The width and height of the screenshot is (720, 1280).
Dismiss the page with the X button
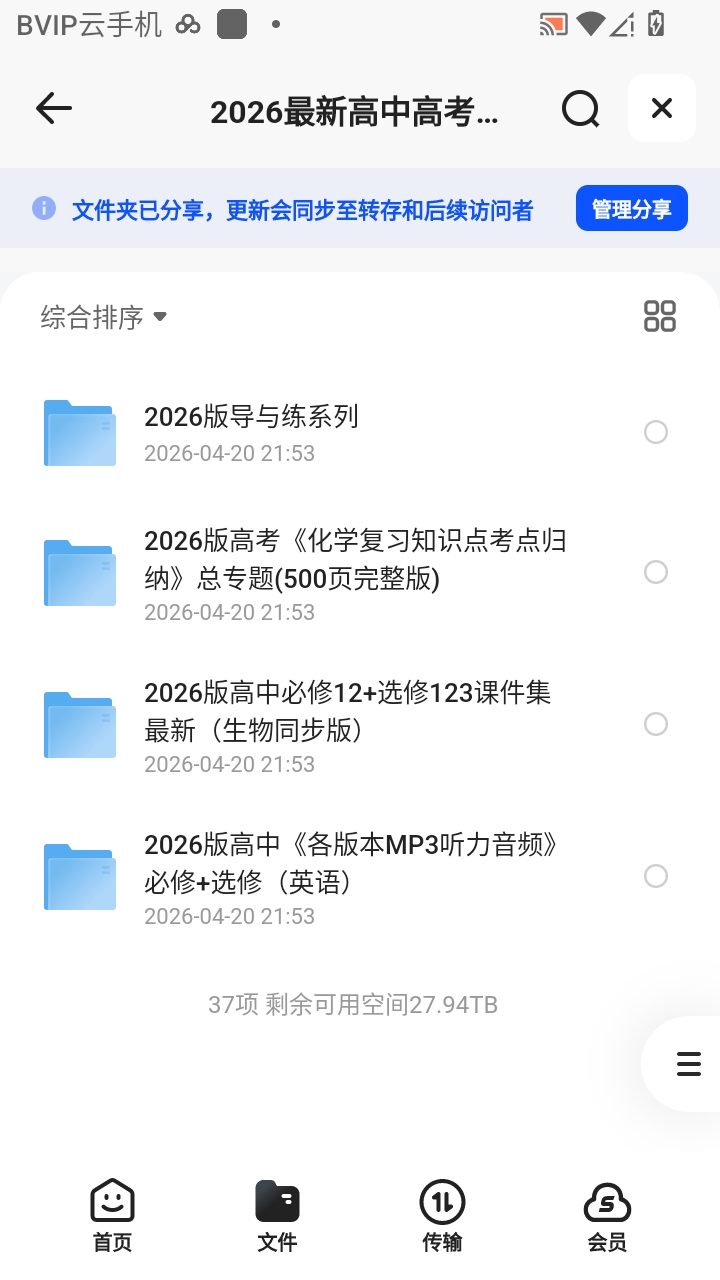[x=661, y=108]
